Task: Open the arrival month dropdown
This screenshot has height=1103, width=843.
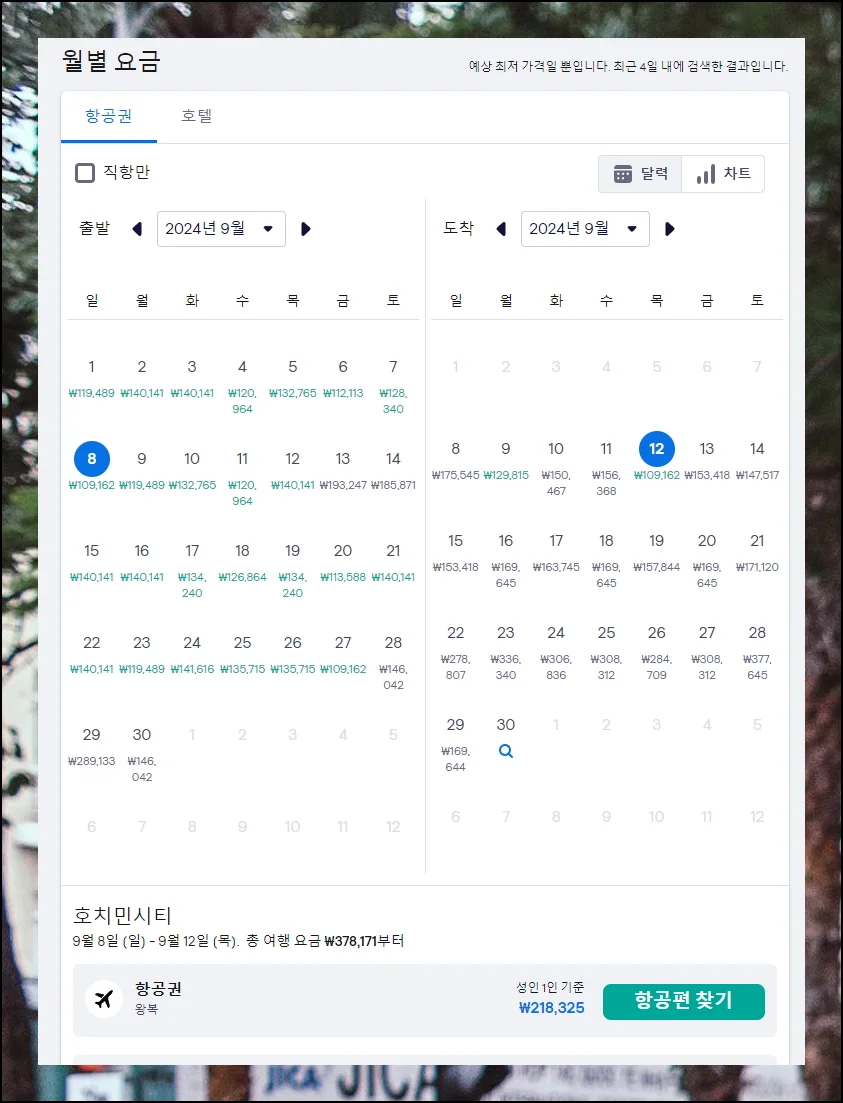Action: pos(585,229)
